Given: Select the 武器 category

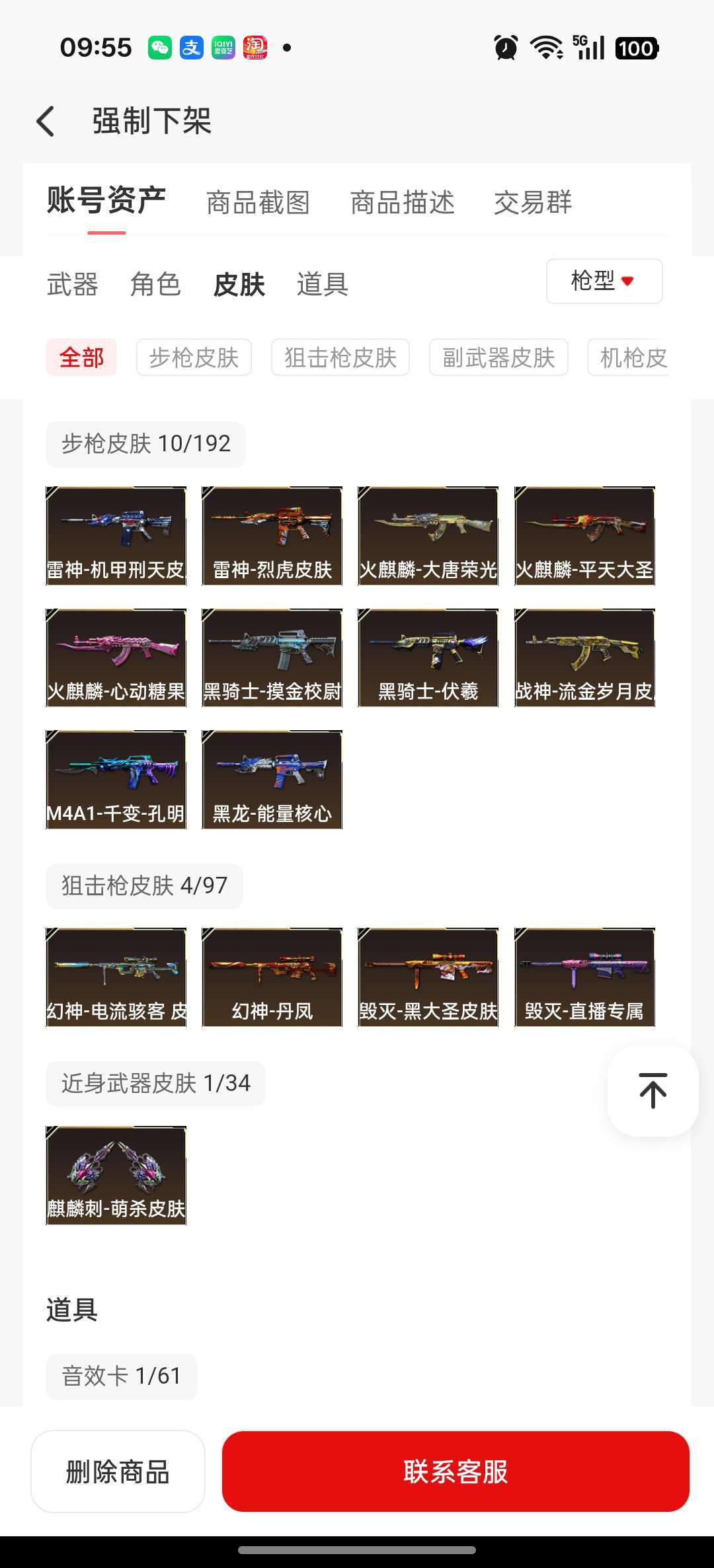Looking at the screenshot, I should (72, 284).
